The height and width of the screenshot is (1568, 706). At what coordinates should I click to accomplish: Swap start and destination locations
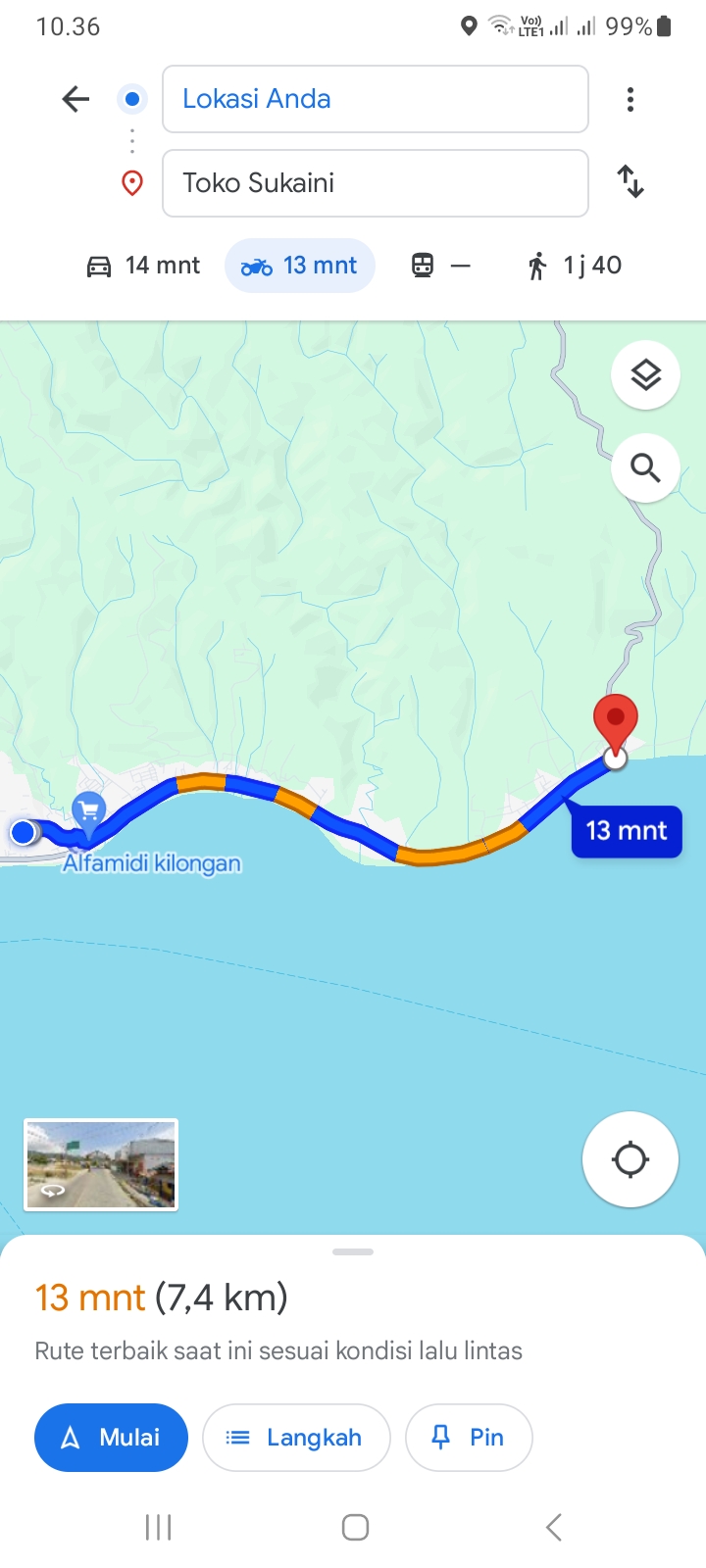[x=630, y=182]
